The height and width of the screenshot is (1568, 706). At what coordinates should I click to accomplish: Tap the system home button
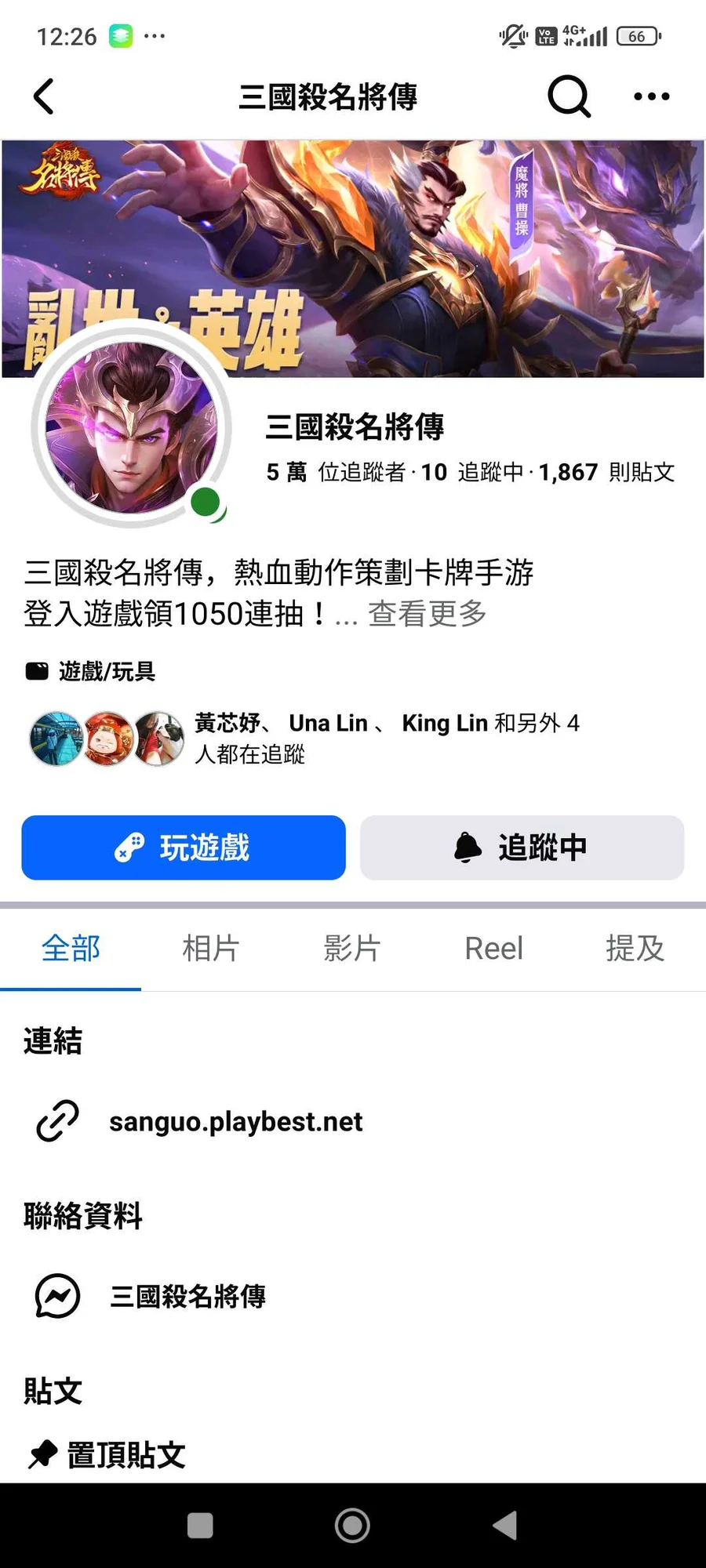[x=352, y=1526]
